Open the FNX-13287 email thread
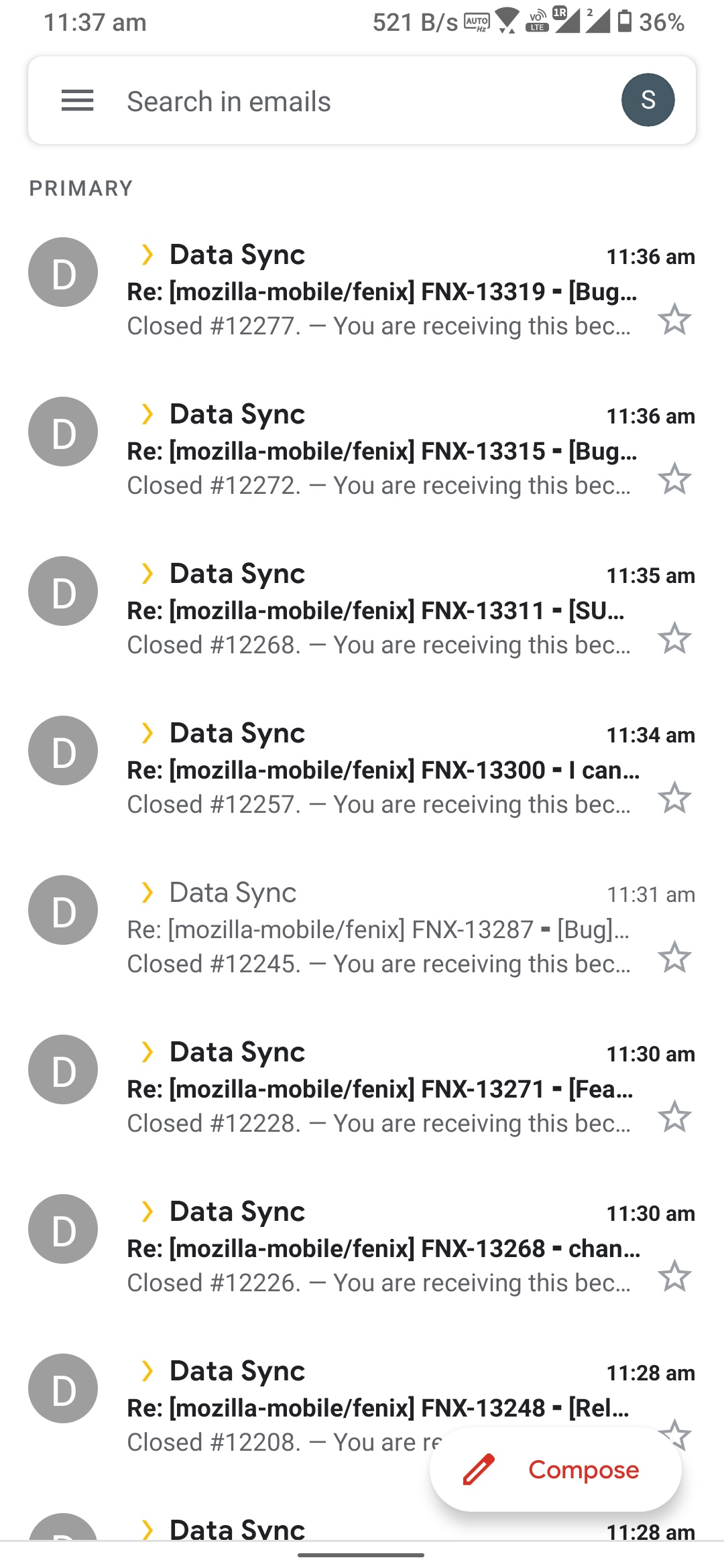This screenshot has height=1568, width=724. [382, 929]
